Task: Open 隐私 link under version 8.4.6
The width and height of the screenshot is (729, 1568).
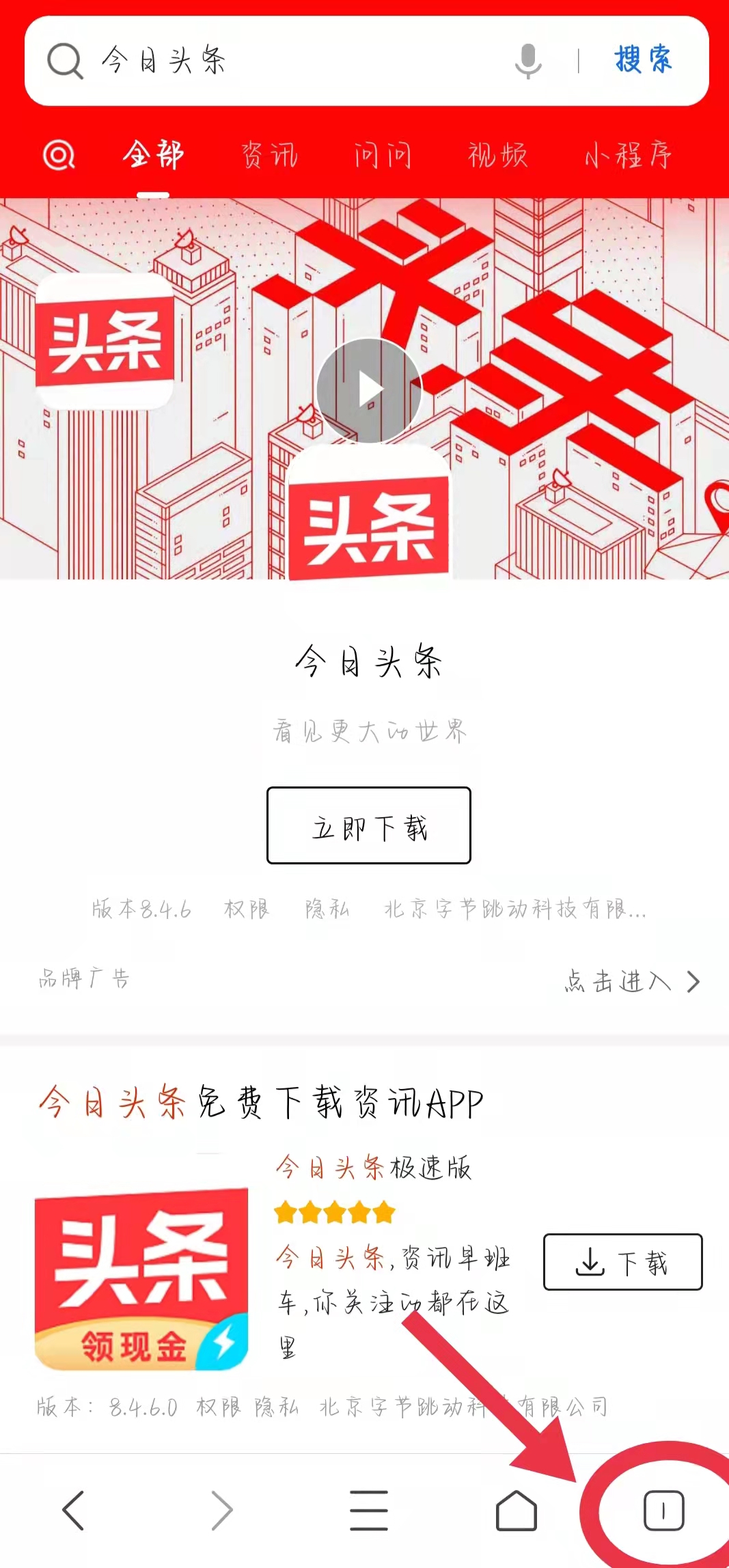Action: pos(327,909)
